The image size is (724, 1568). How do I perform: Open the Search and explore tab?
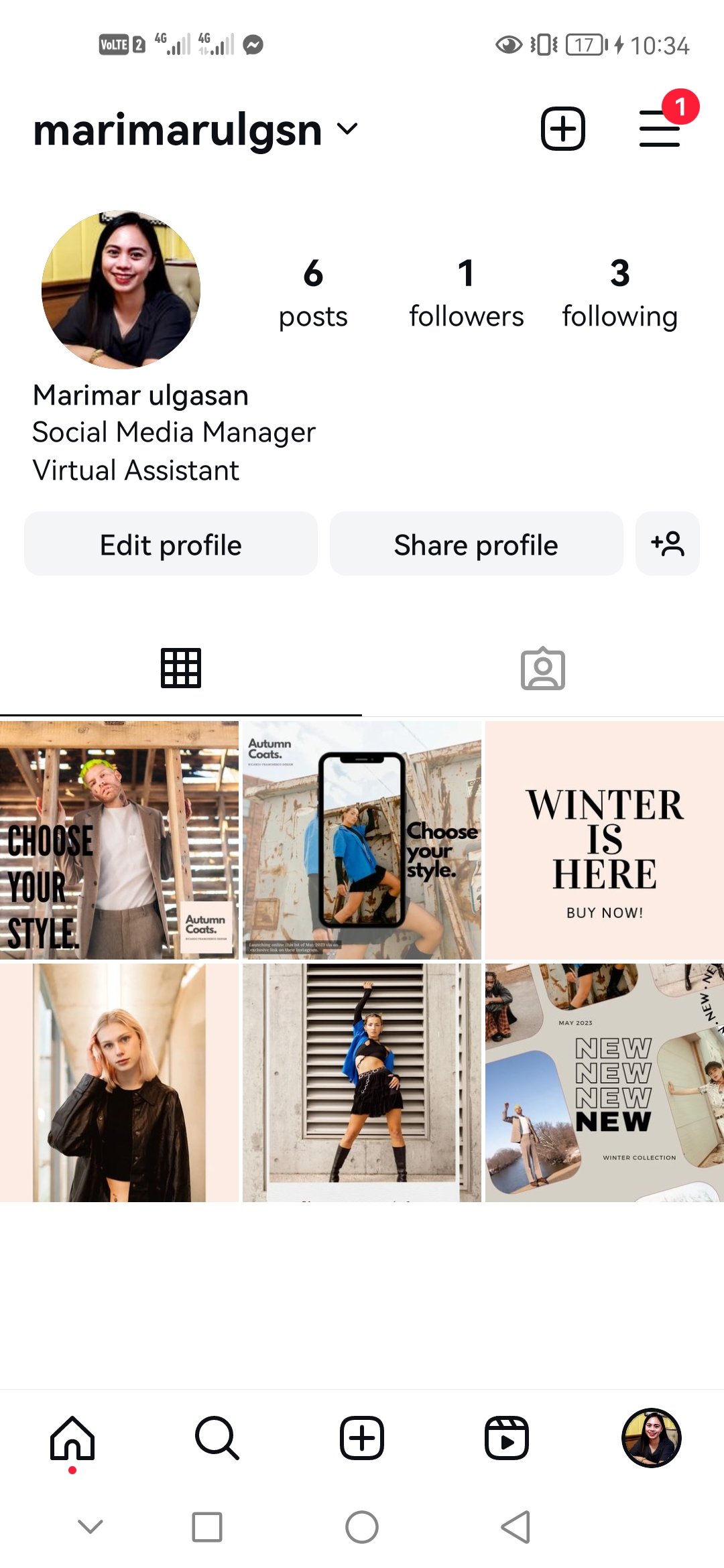[x=217, y=1438]
